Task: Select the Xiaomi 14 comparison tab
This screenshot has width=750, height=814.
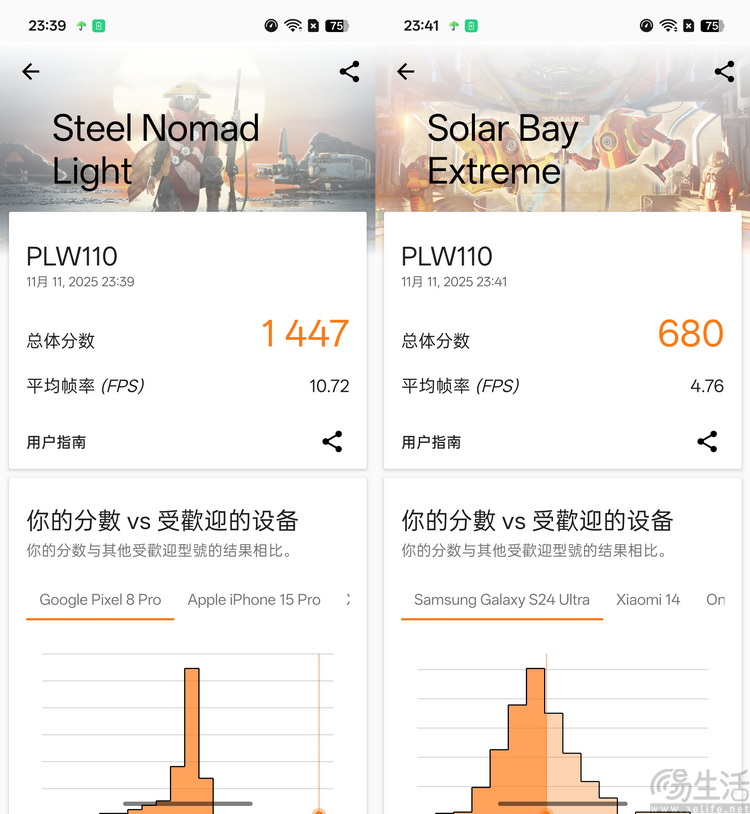Action: pos(648,599)
